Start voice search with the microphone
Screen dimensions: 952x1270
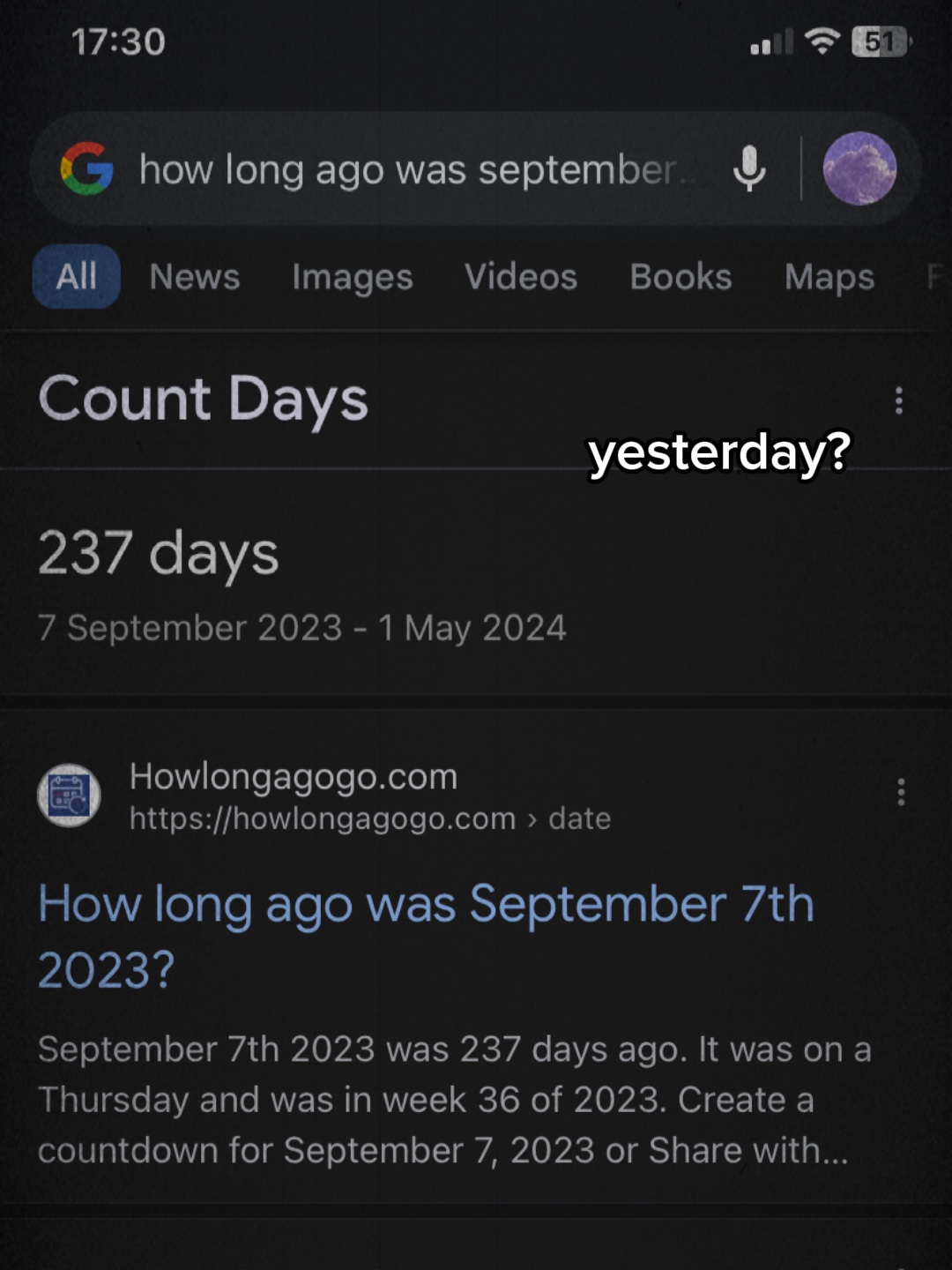(x=749, y=168)
